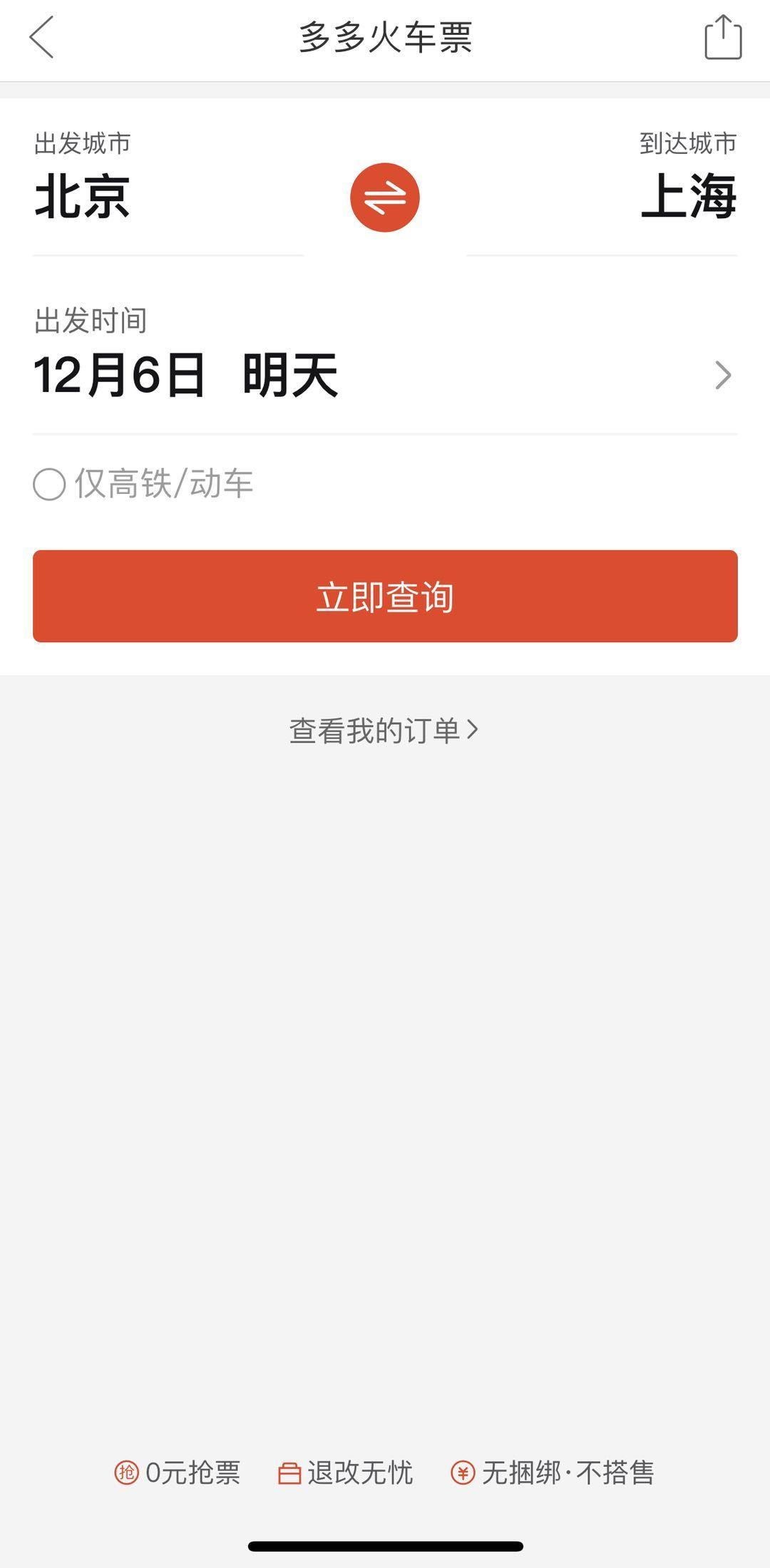Enable 仅高铁/动车 filter option

[50, 485]
